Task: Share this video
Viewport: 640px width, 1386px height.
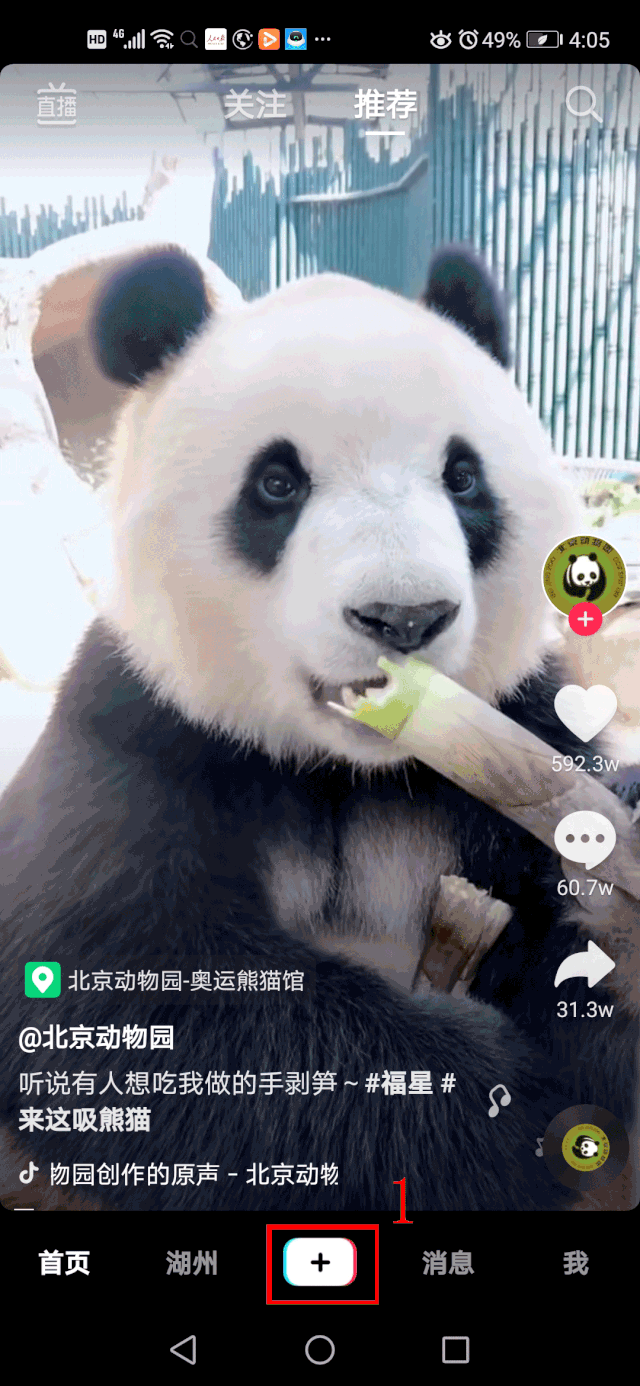Action: click(x=585, y=966)
